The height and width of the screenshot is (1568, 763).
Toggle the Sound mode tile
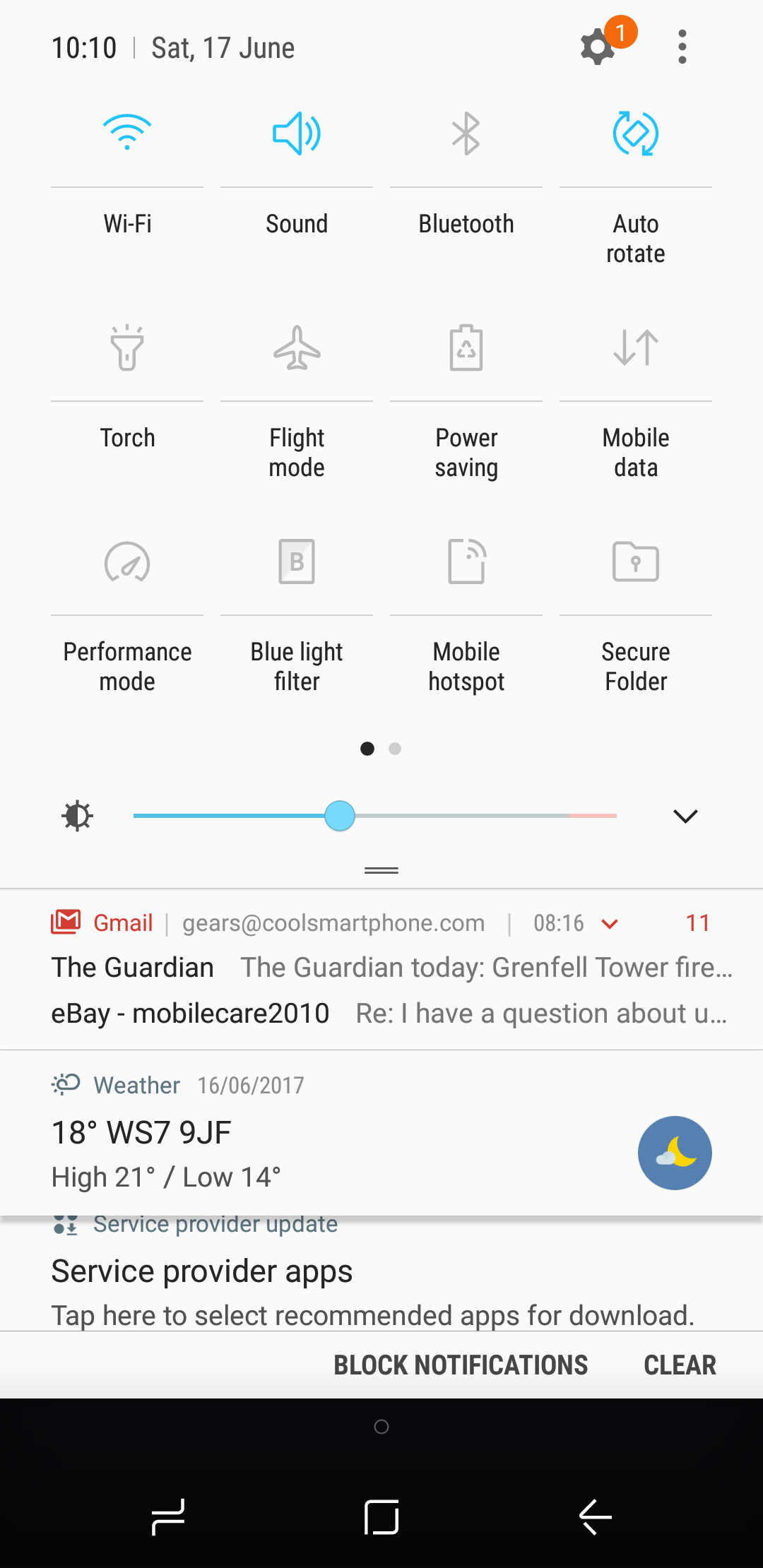[x=297, y=133]
